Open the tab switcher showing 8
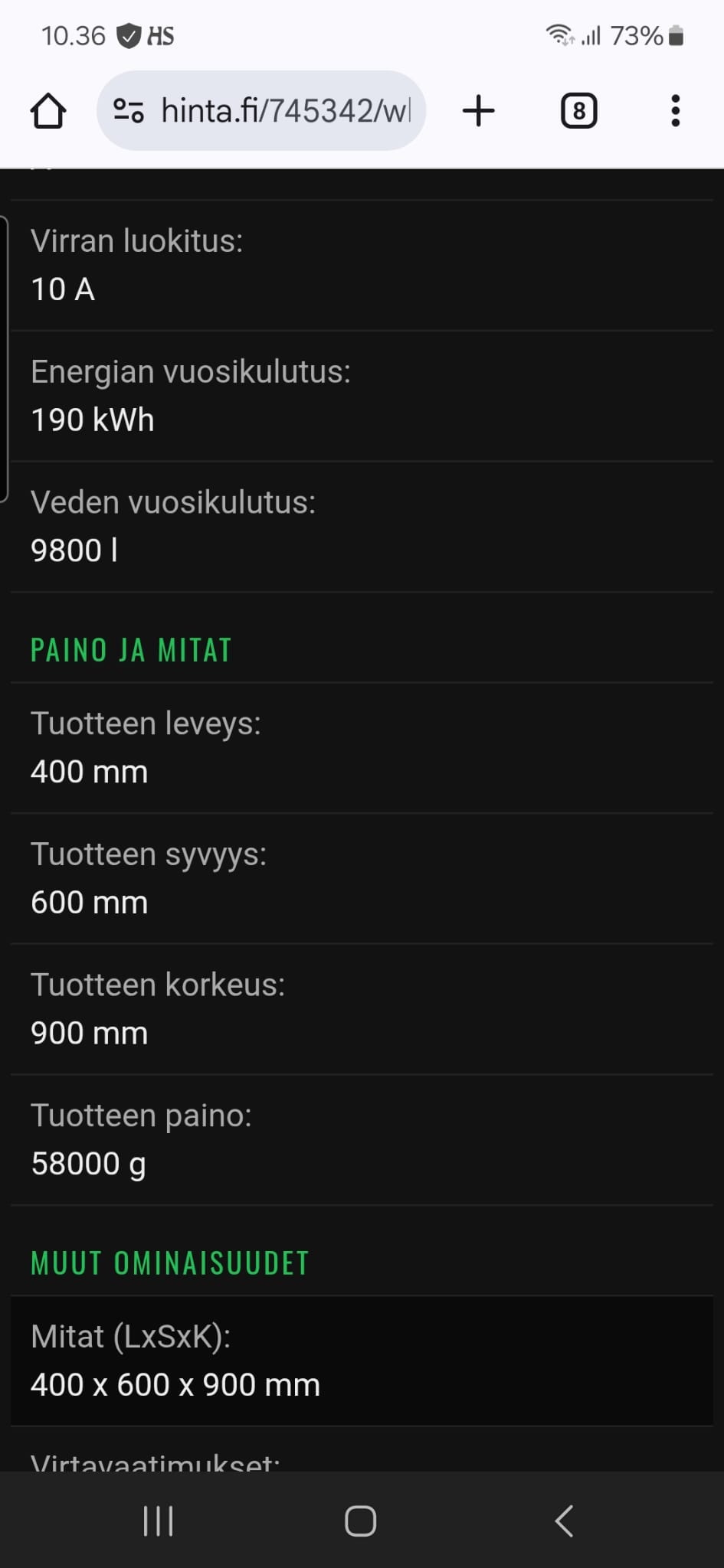This screenshot has width=724, height=1568. [x=578, y=111]
